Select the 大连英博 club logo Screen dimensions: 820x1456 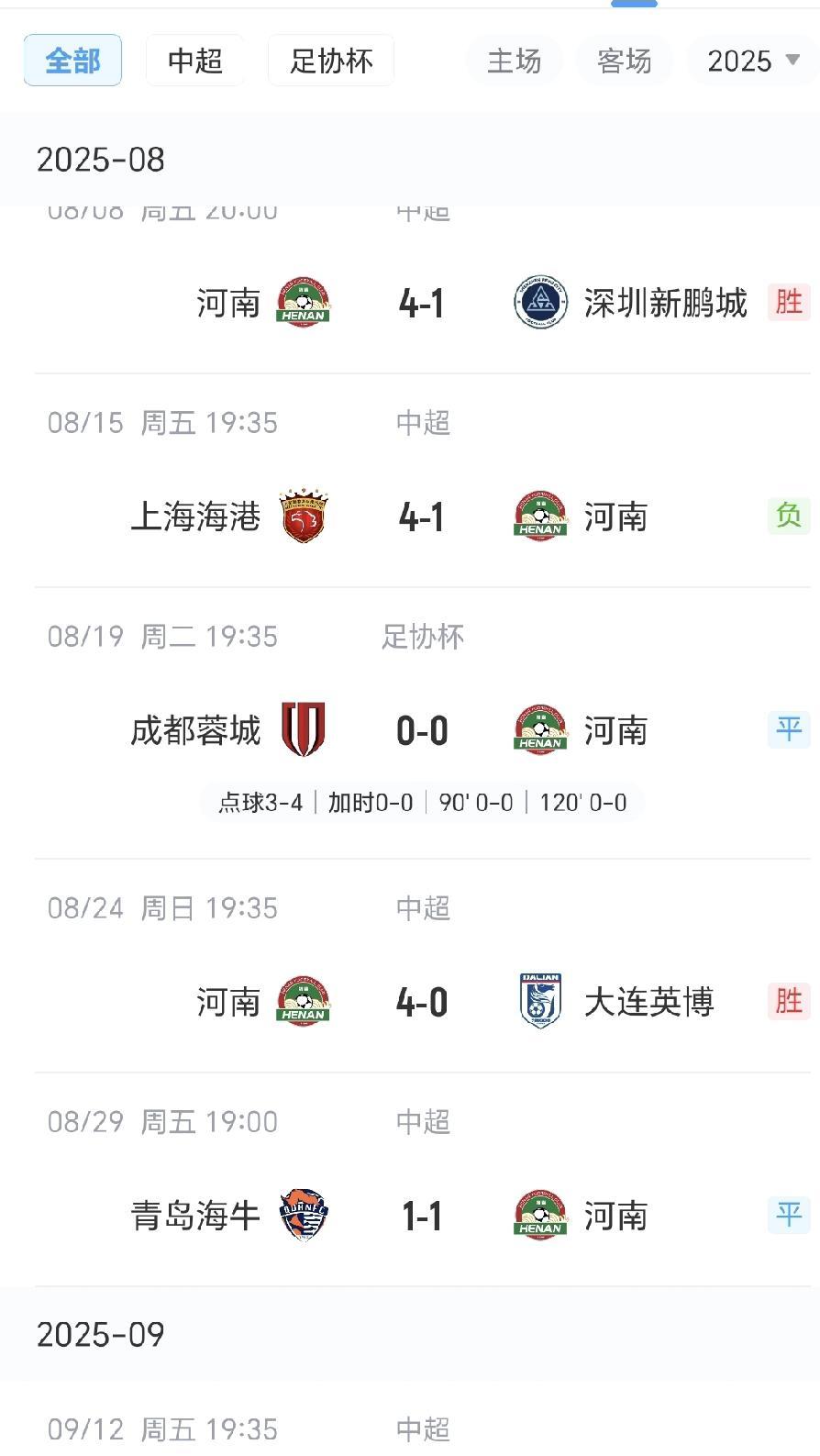(x=539, y=1001)
